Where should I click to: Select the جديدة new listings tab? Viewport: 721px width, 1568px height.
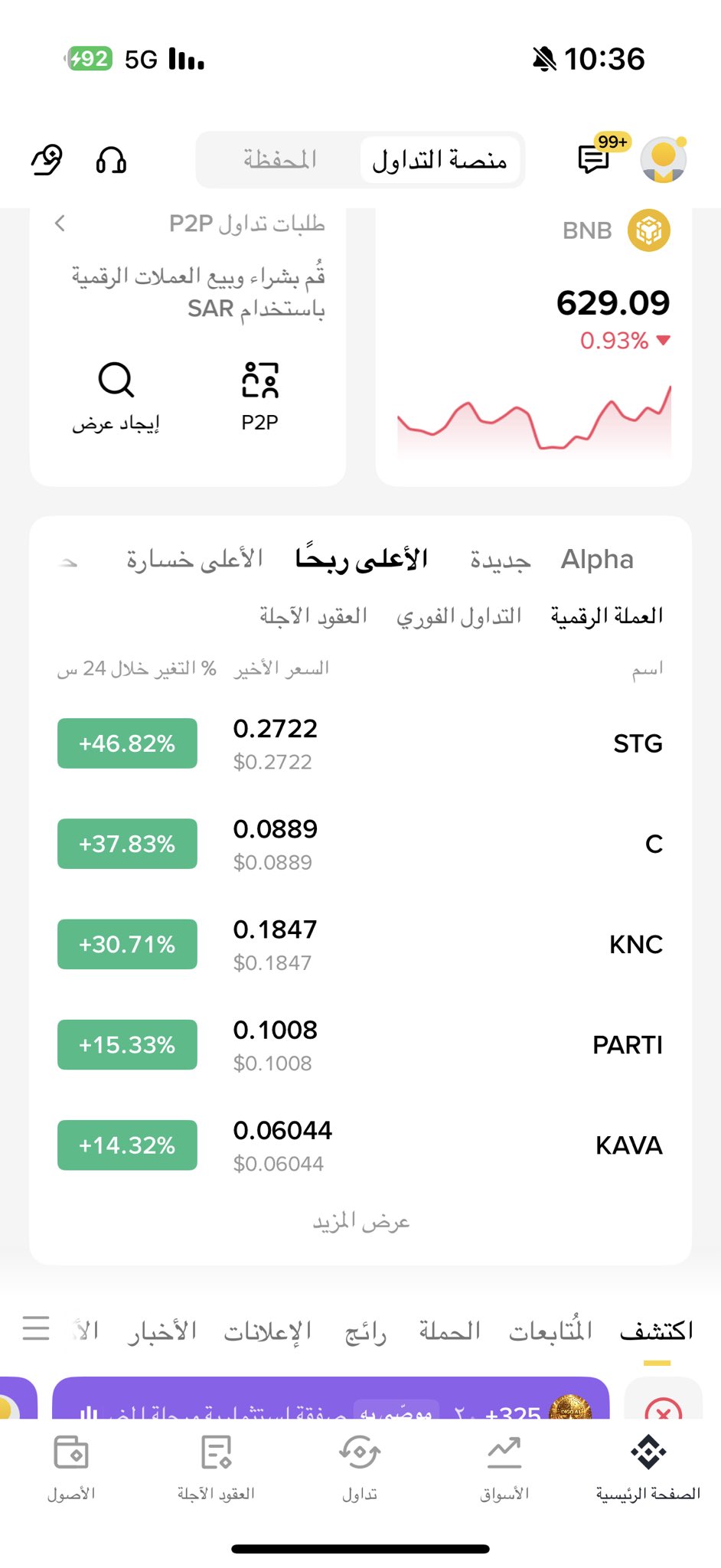500,560
